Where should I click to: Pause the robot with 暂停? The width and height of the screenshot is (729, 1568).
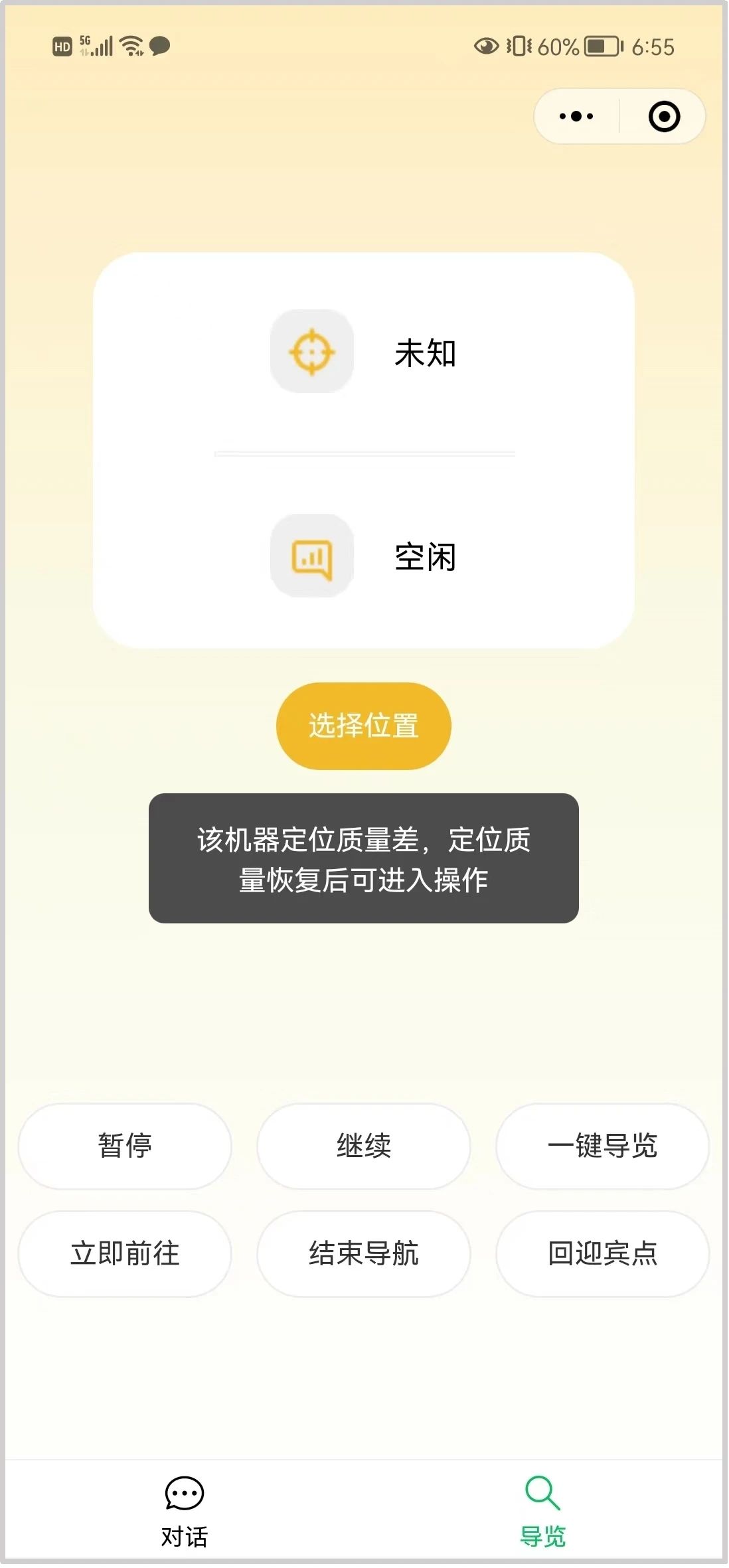click(125, 1146)
